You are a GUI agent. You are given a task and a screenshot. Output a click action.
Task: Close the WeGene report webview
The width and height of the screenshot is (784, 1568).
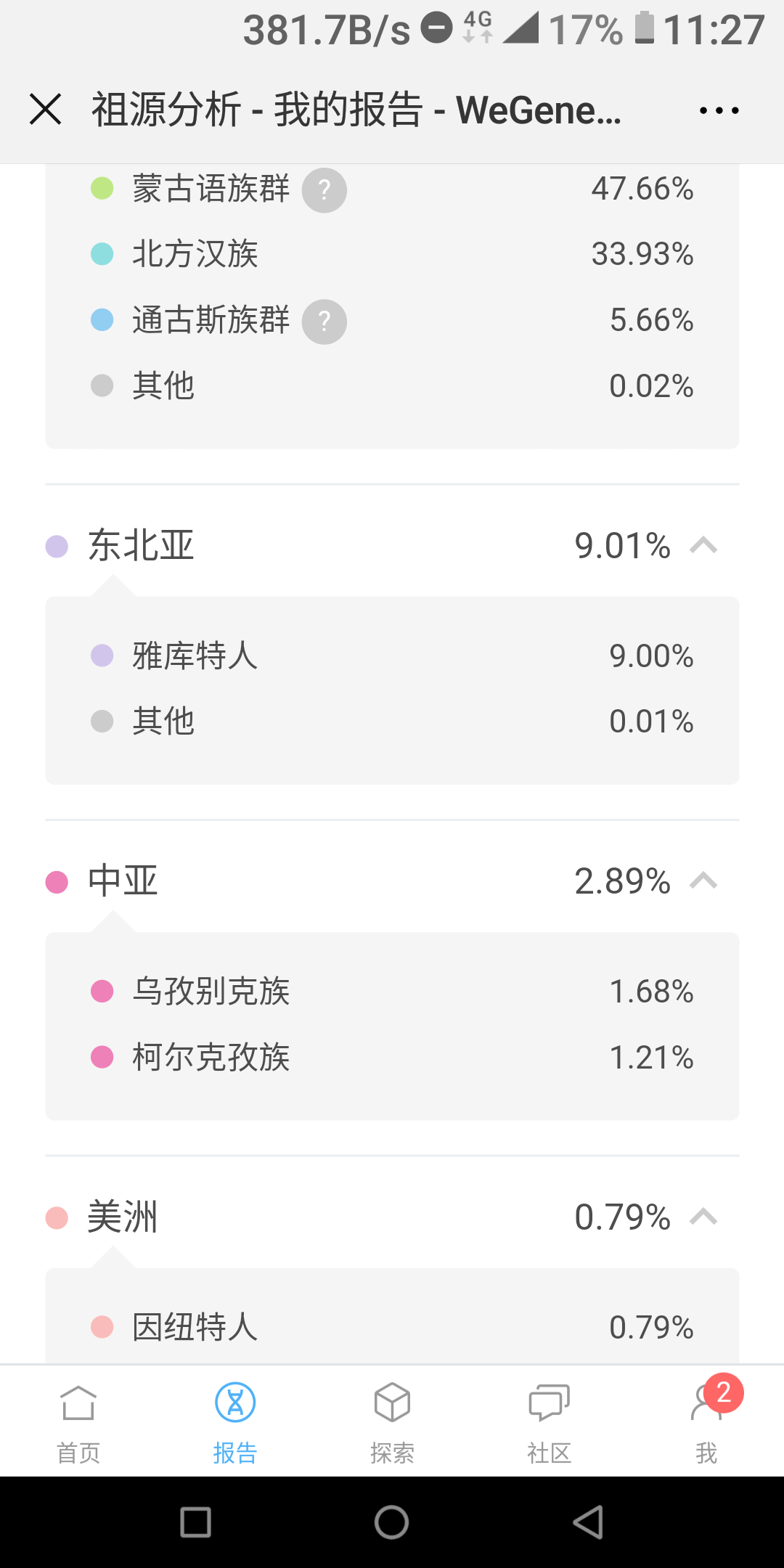click(45, 110)
